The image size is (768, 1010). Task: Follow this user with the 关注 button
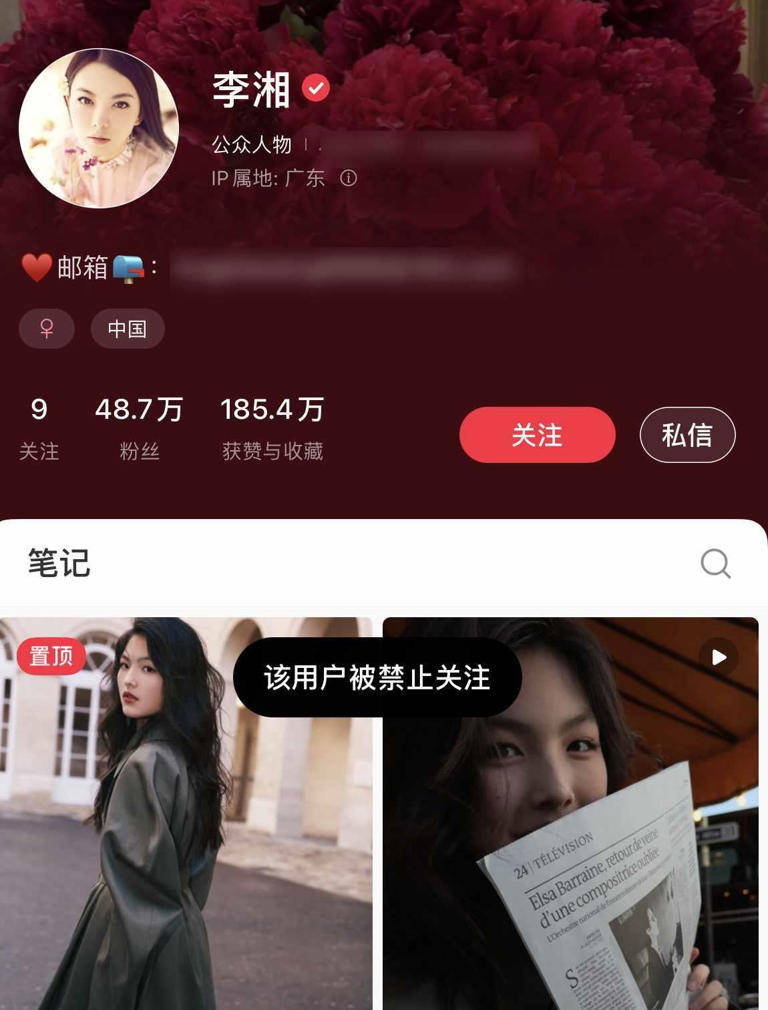(x=537, y=435)
